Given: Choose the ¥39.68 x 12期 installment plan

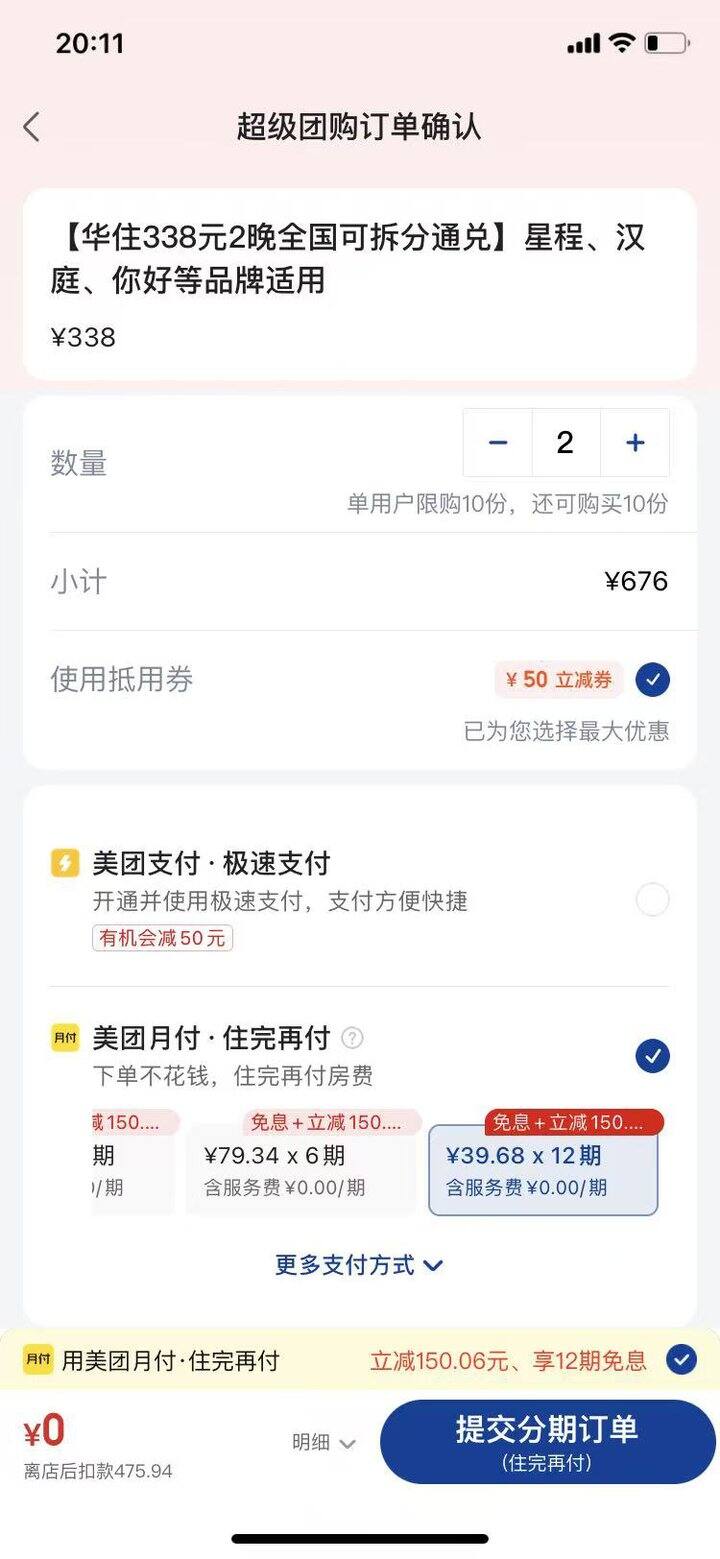Looking at the screenshot, I should [x=543, y=1170].
